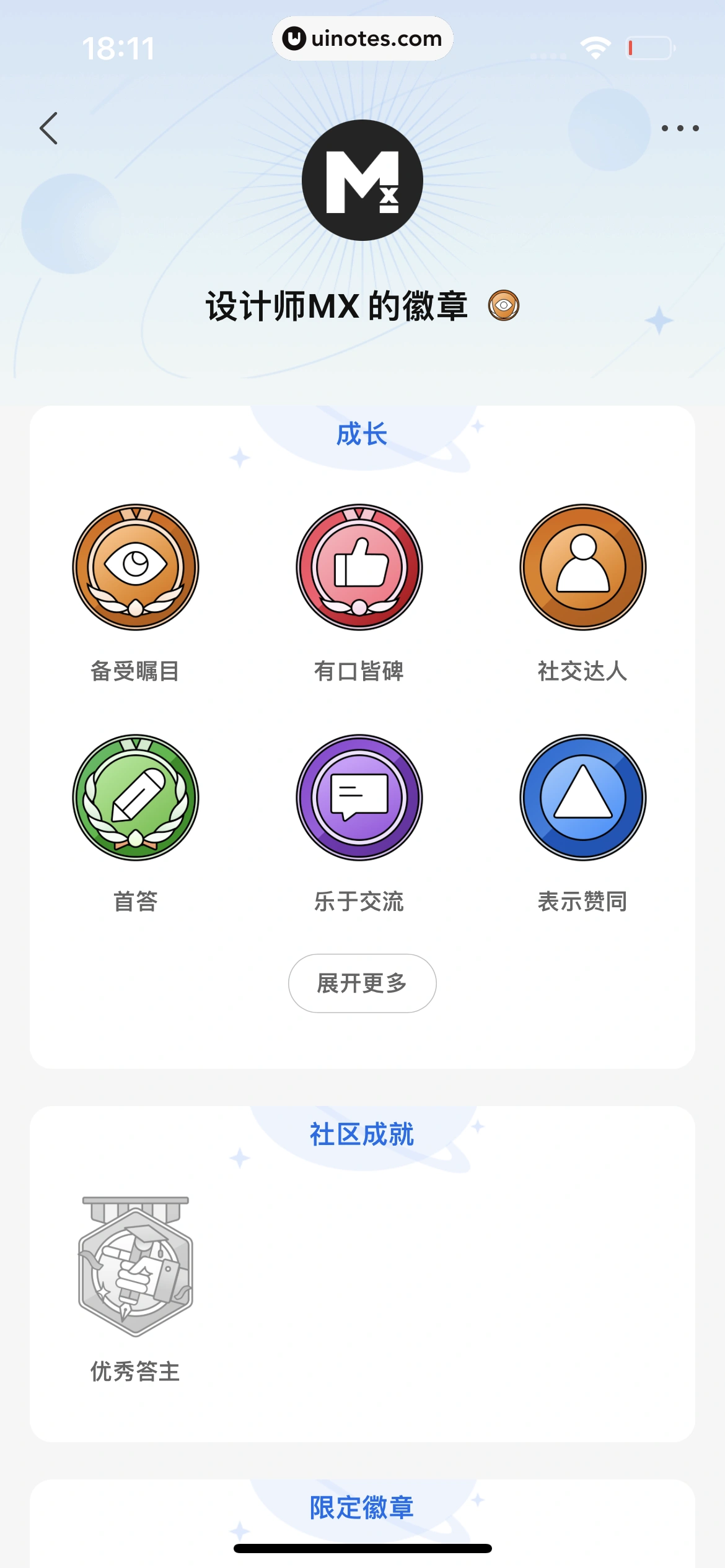Open the 首答 pencil badge
This screenshot has height=1568, width=725.
pyautogui.click(x=136, y=798)
